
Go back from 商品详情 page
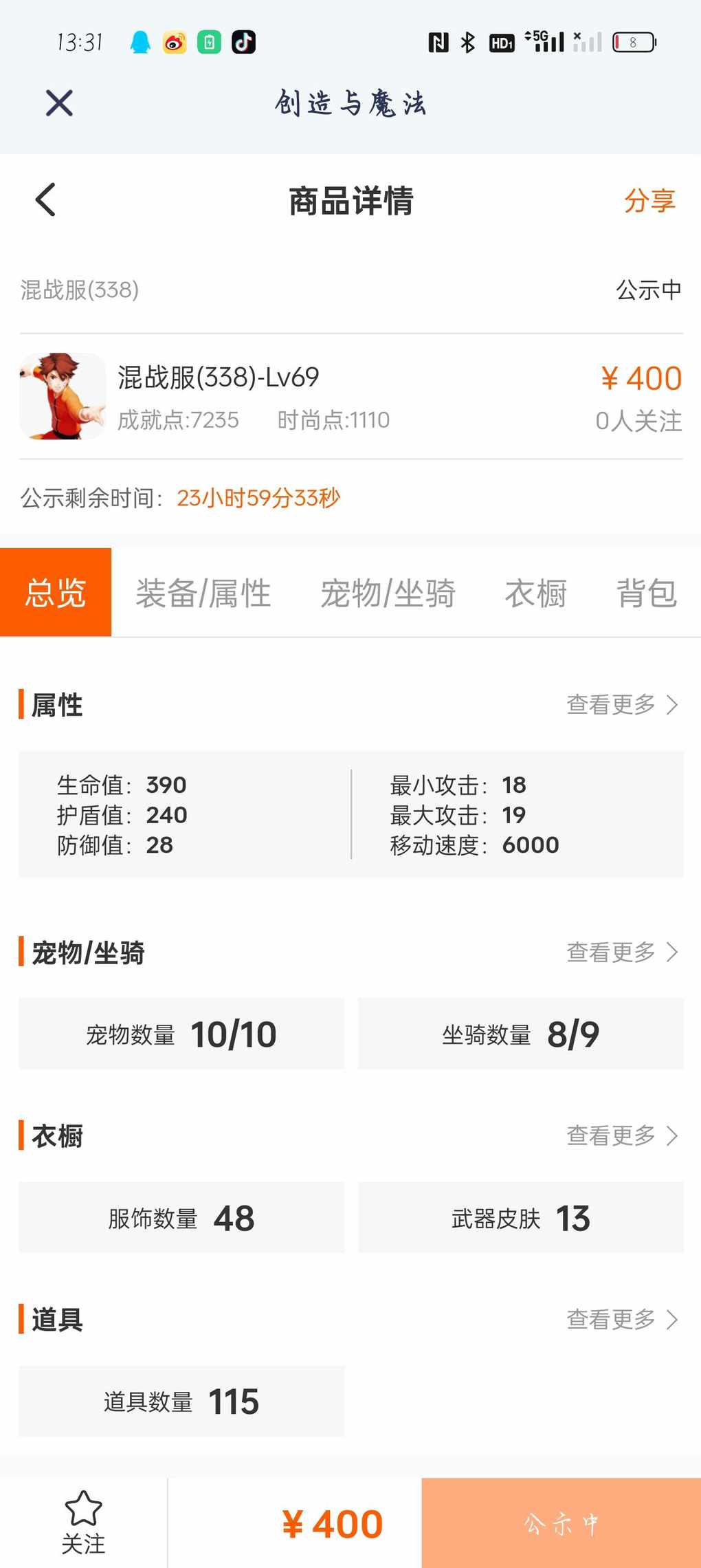45,200
